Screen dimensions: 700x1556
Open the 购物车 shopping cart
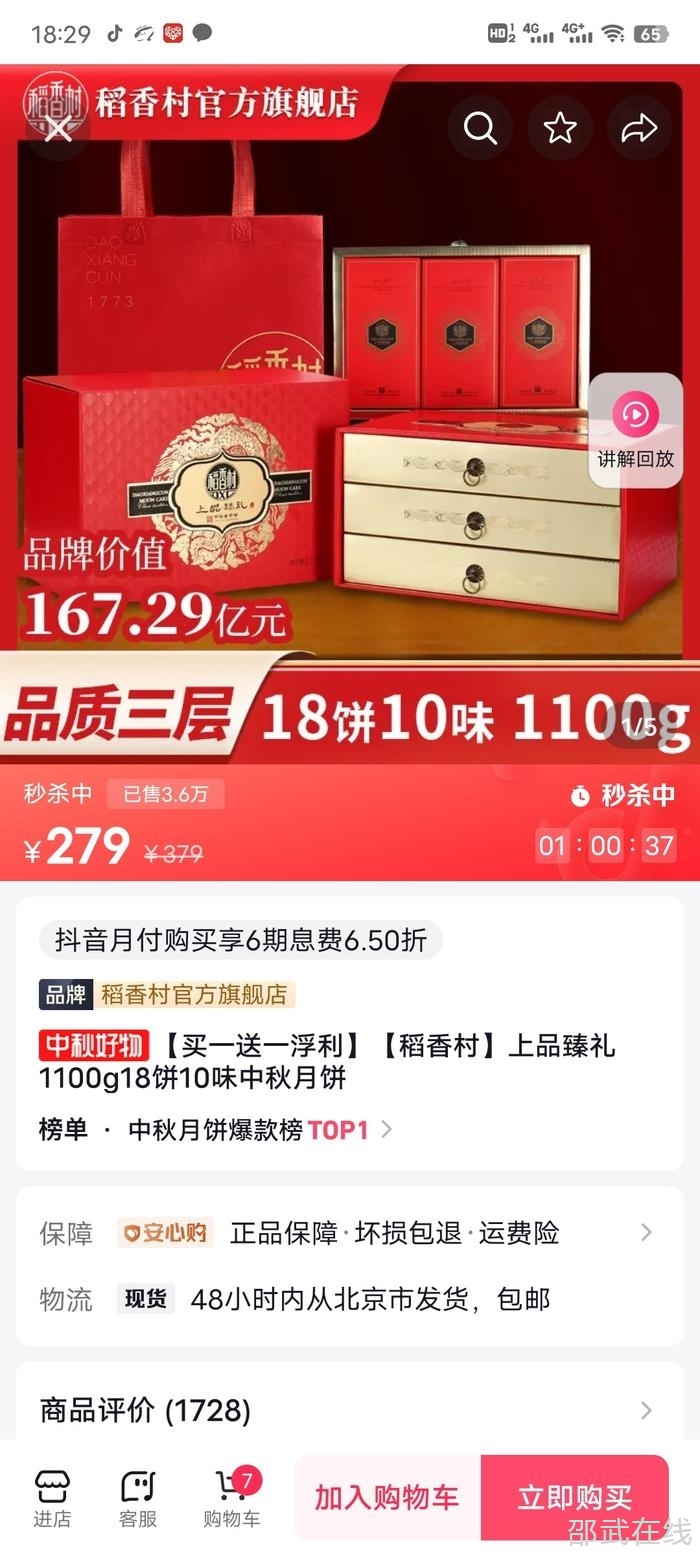[x=232, y=1498]
